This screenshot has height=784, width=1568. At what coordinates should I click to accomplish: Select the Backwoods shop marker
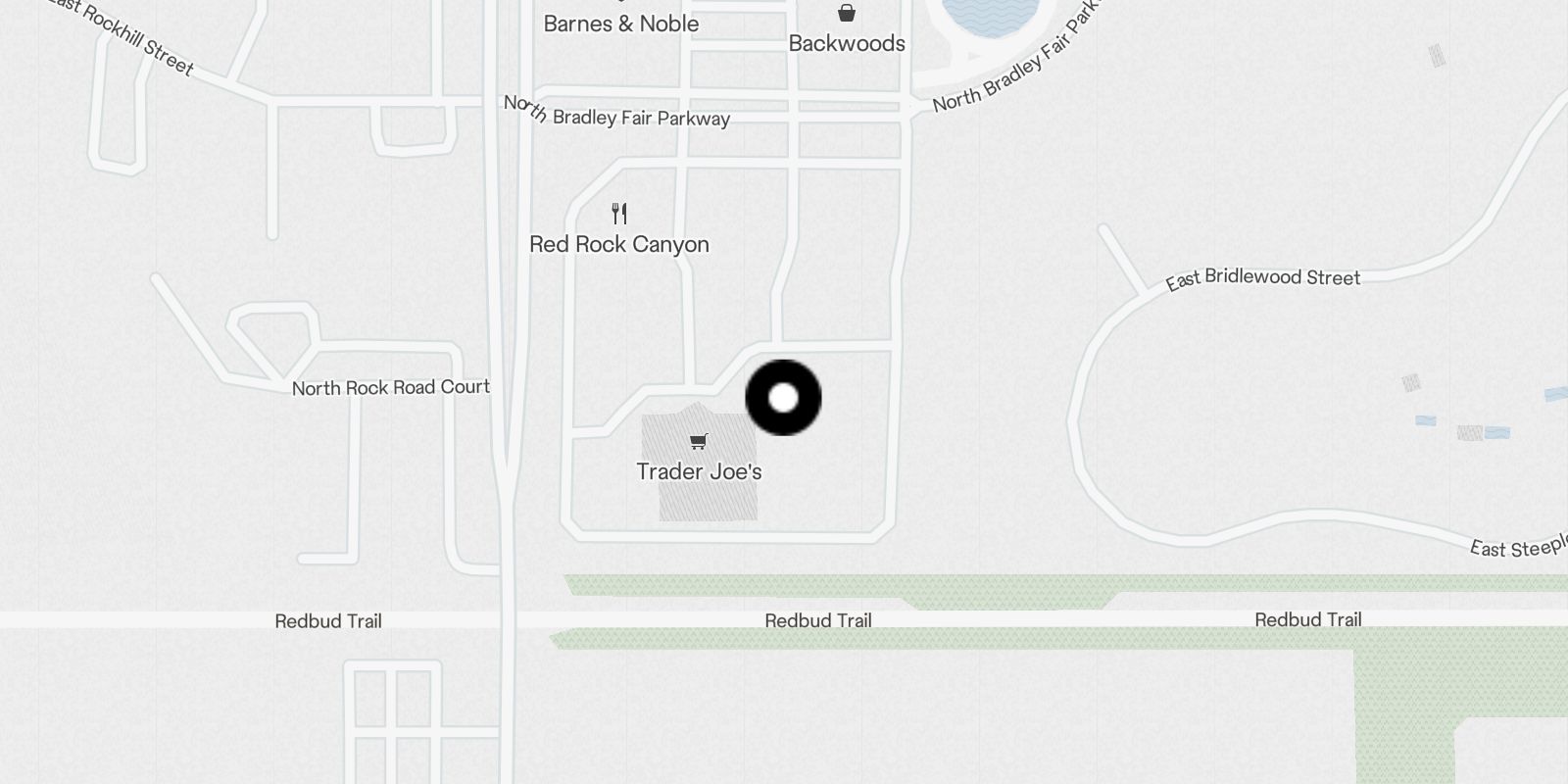846,14
